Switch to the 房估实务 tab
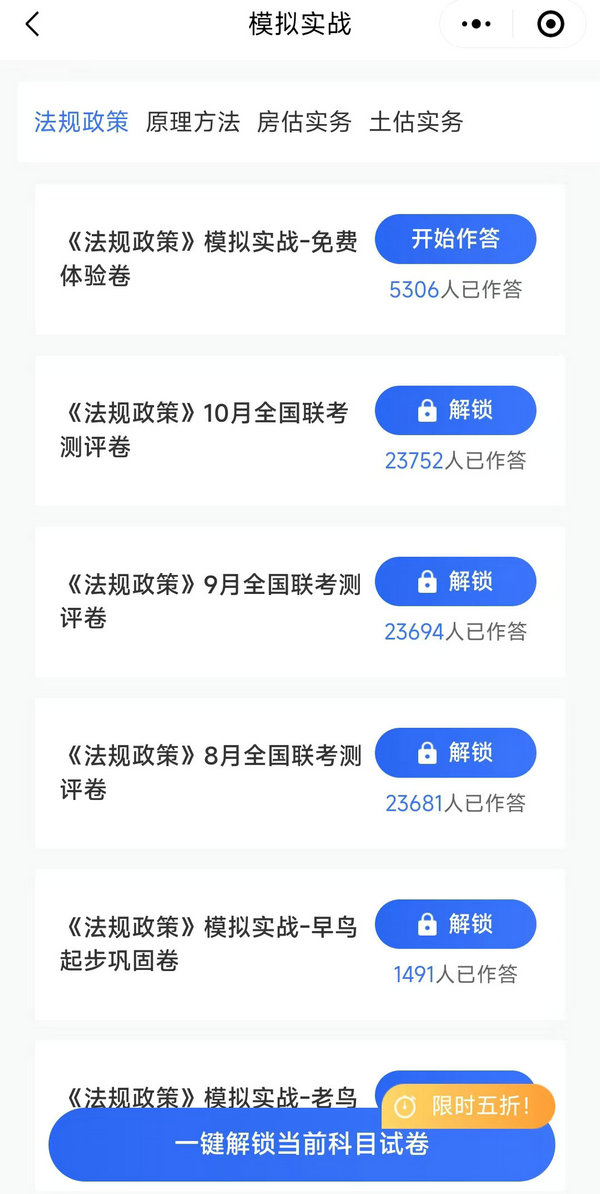 pos(304,122)
